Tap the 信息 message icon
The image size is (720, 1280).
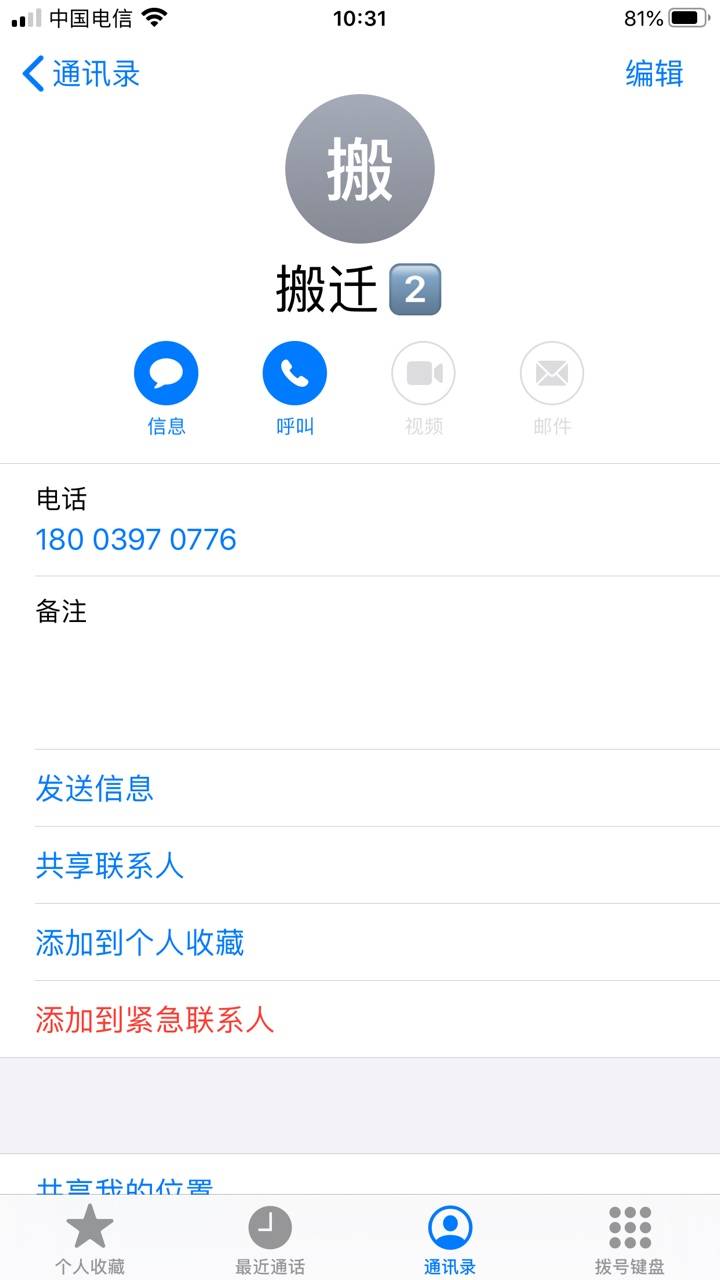166,374
